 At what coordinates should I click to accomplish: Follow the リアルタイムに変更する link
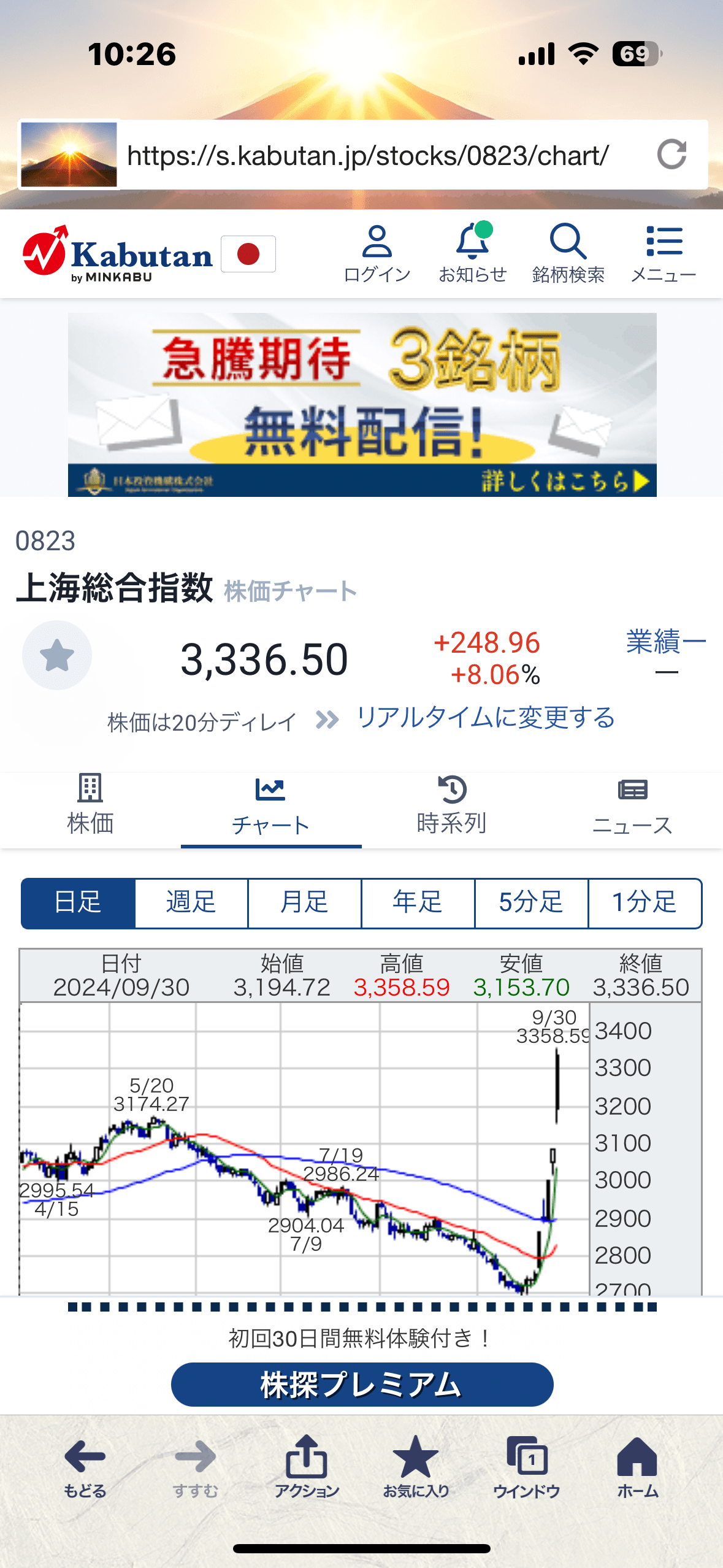pyautogui.click(x=486, y=718)
